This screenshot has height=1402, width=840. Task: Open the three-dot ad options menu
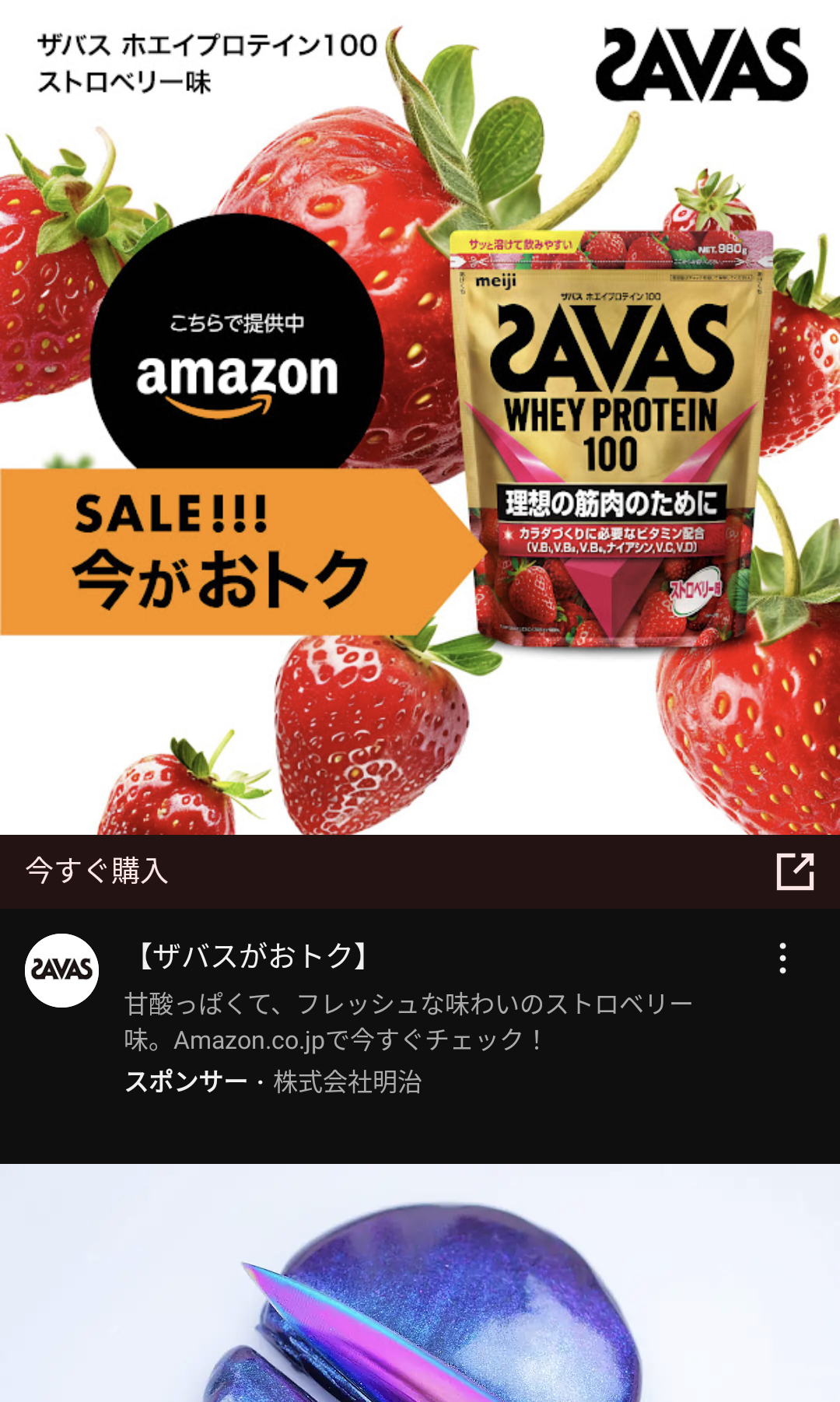click(x=782, y=959)
